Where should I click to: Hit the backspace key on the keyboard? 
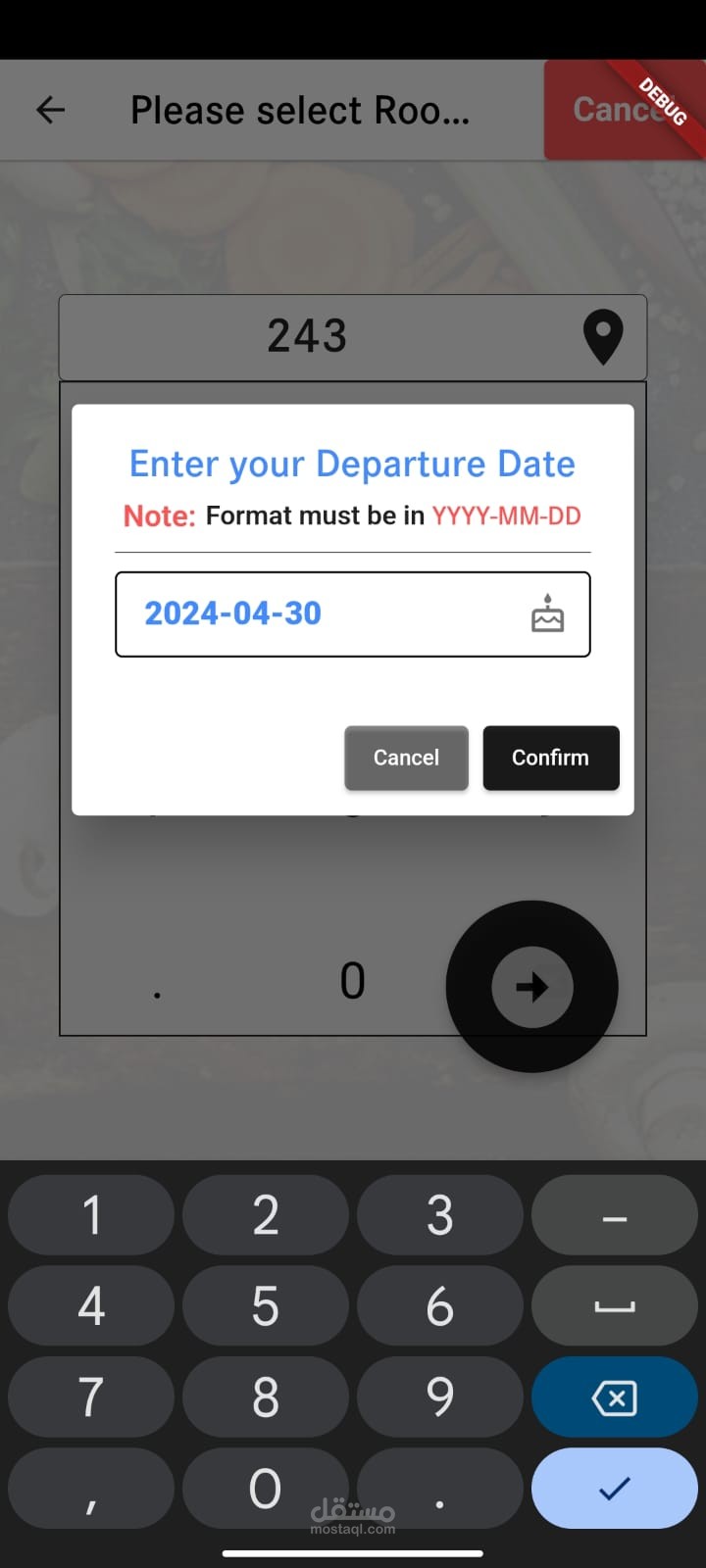point(615,1397)
